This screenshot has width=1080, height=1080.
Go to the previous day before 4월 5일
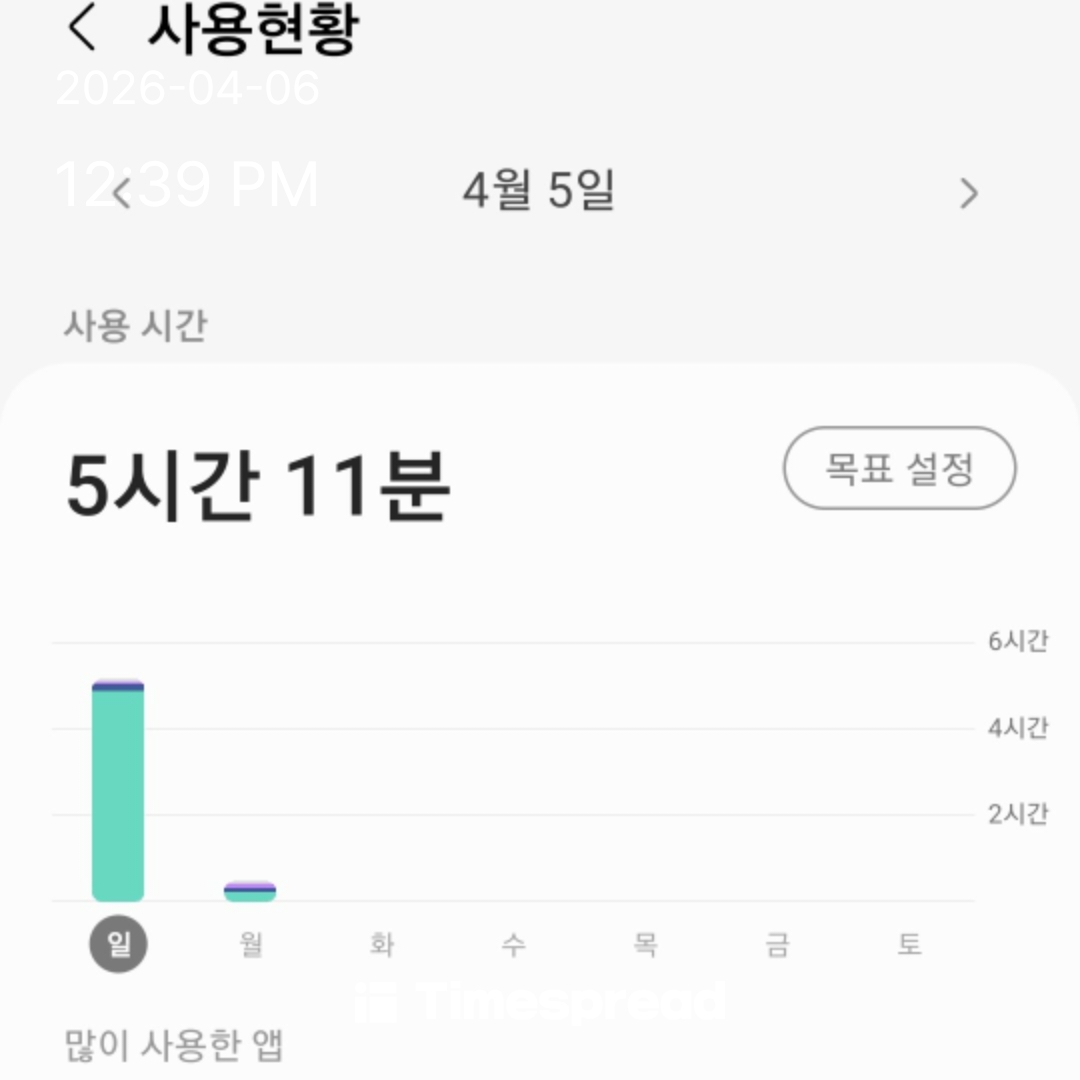point(121,193)
